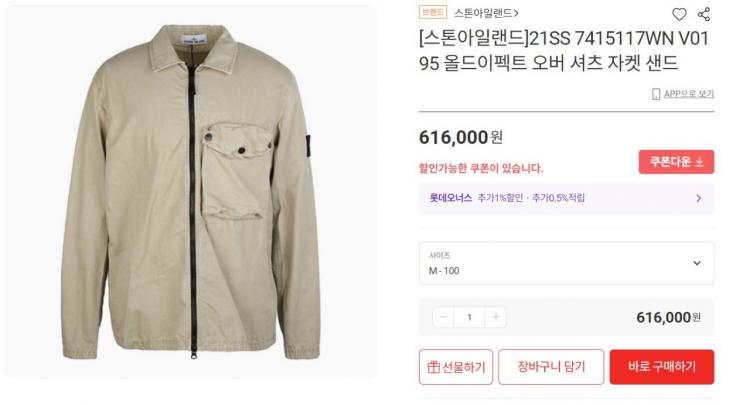Add to cart with 장바구니 담기
The width and height of the screenshot is (750, 405).
550,367
